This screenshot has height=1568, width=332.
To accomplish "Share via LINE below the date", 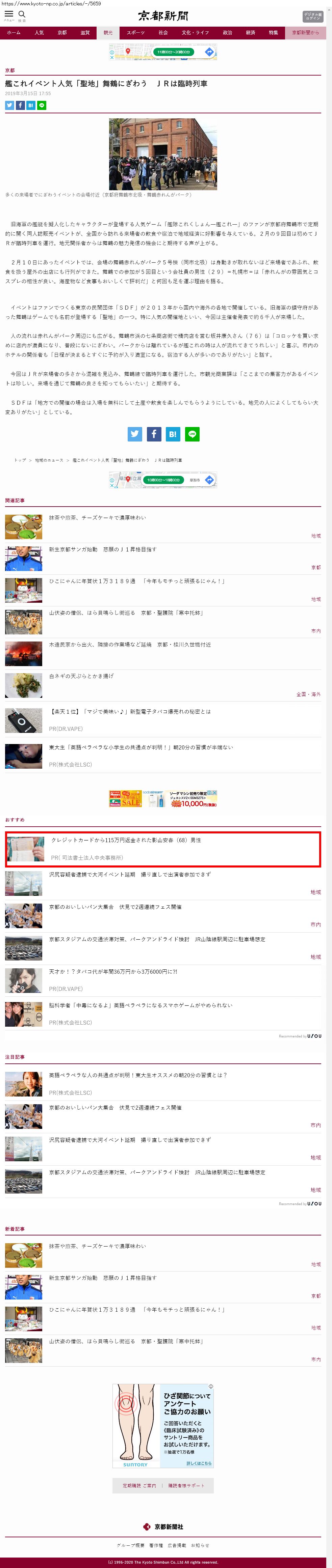I will click(42, 105).
